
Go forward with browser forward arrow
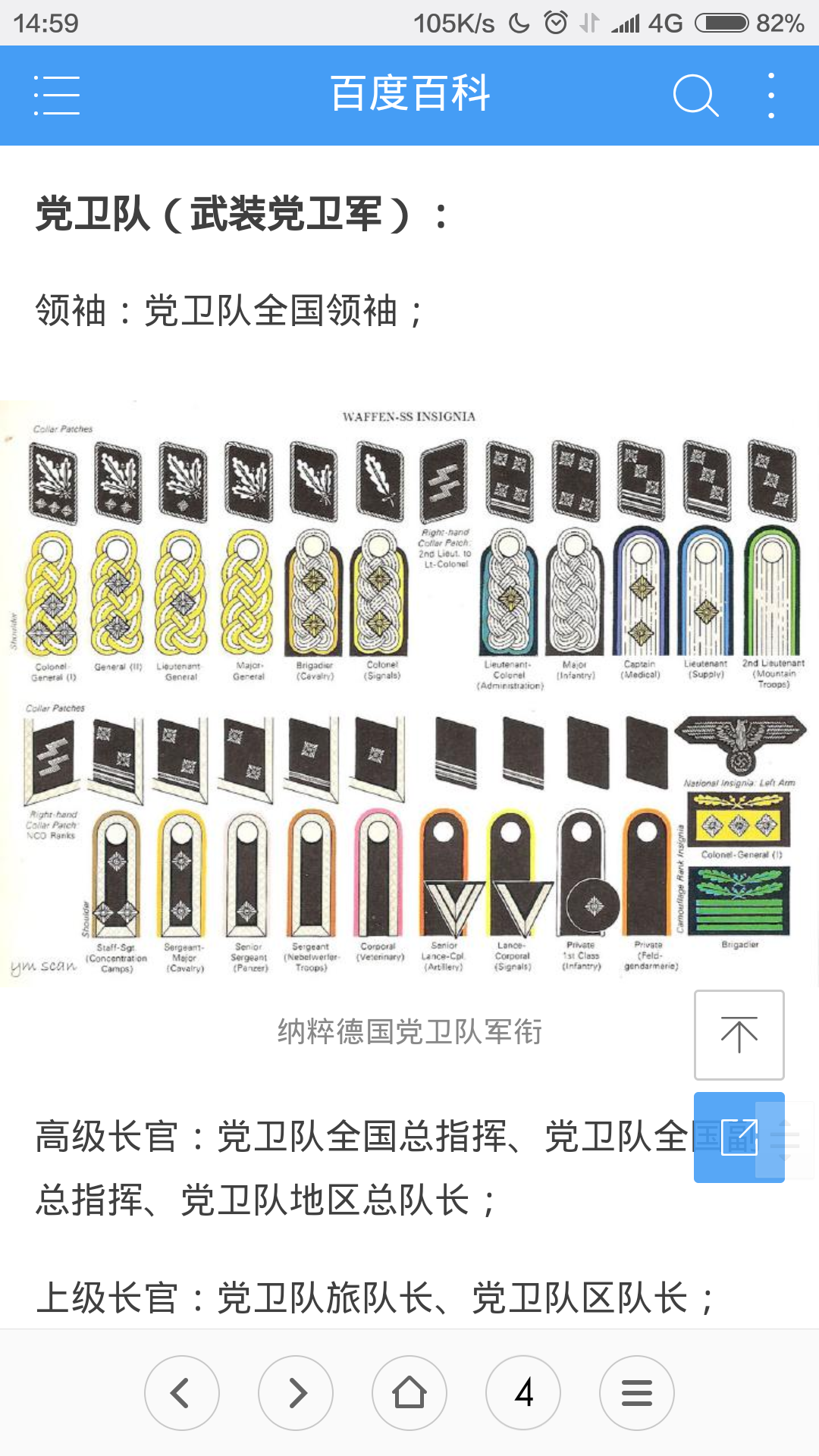point(296,1393)
